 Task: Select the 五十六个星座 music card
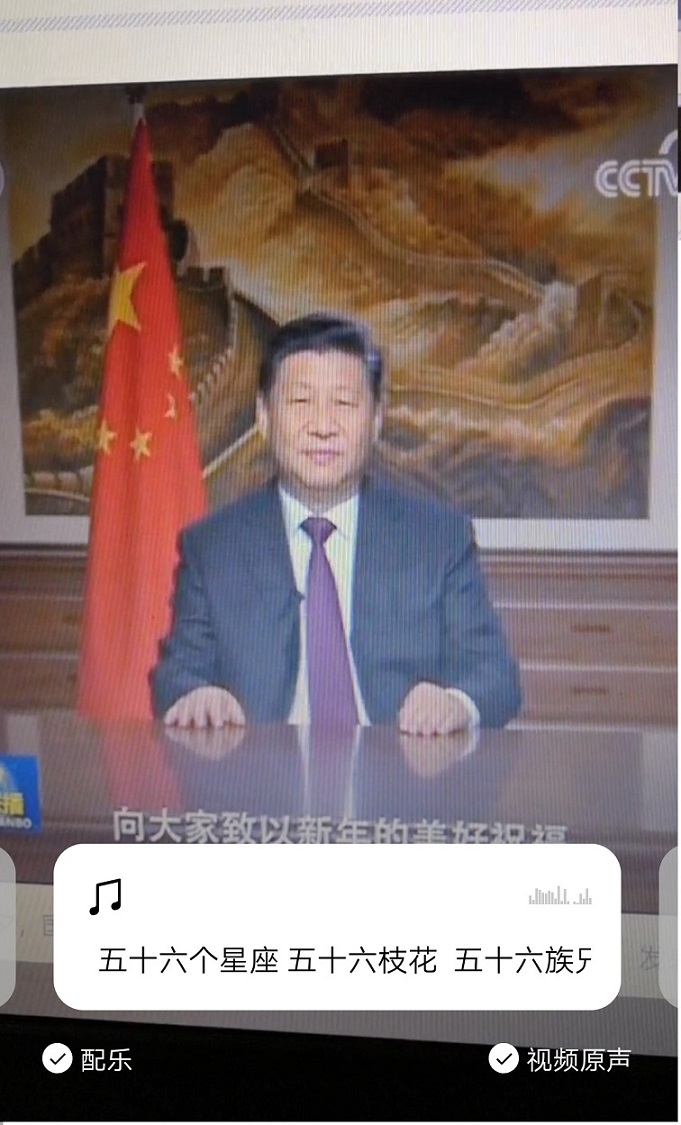click(x=337, y=927)
